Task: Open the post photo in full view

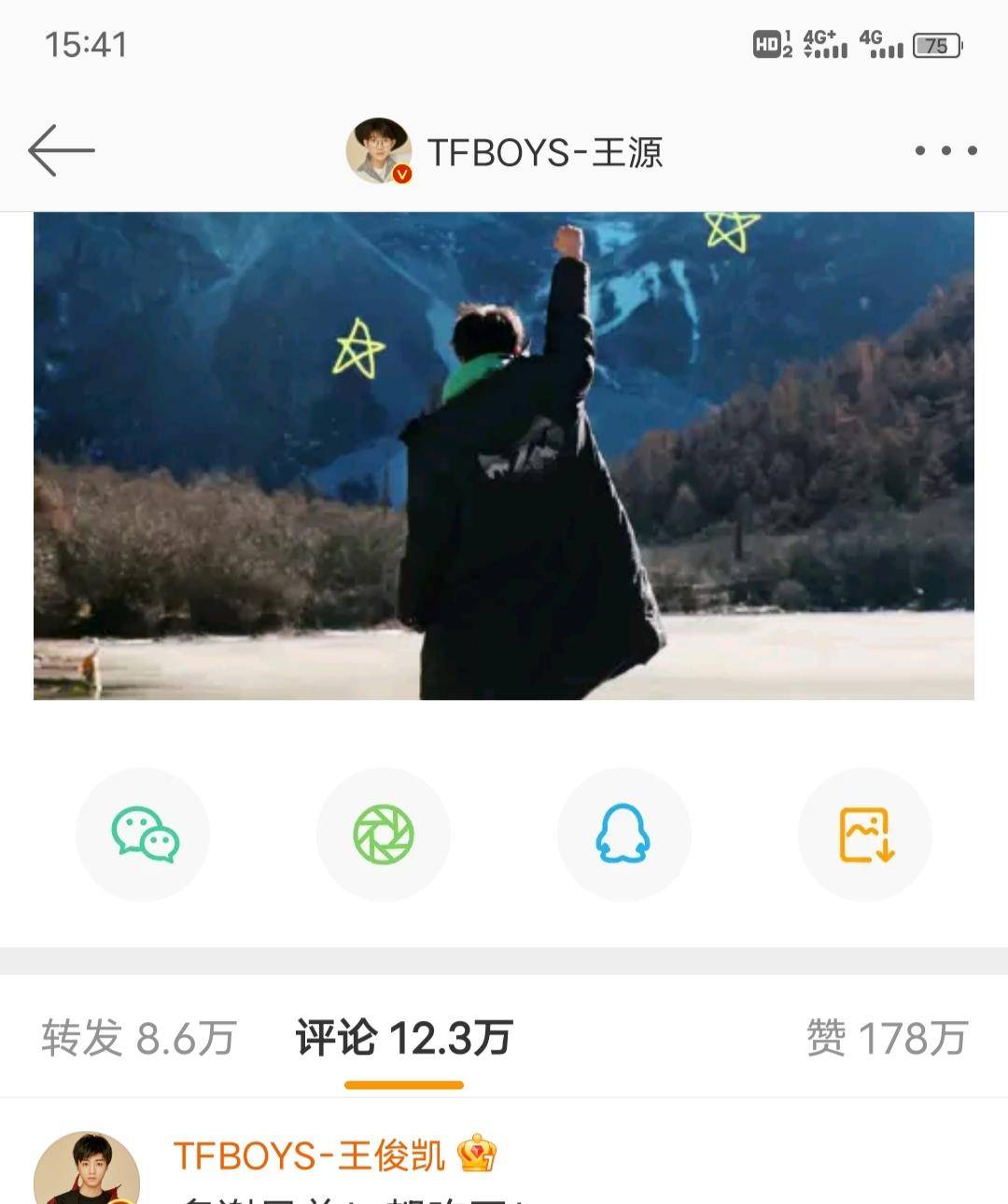Action: pyautogui.click(x=504, y=455)
